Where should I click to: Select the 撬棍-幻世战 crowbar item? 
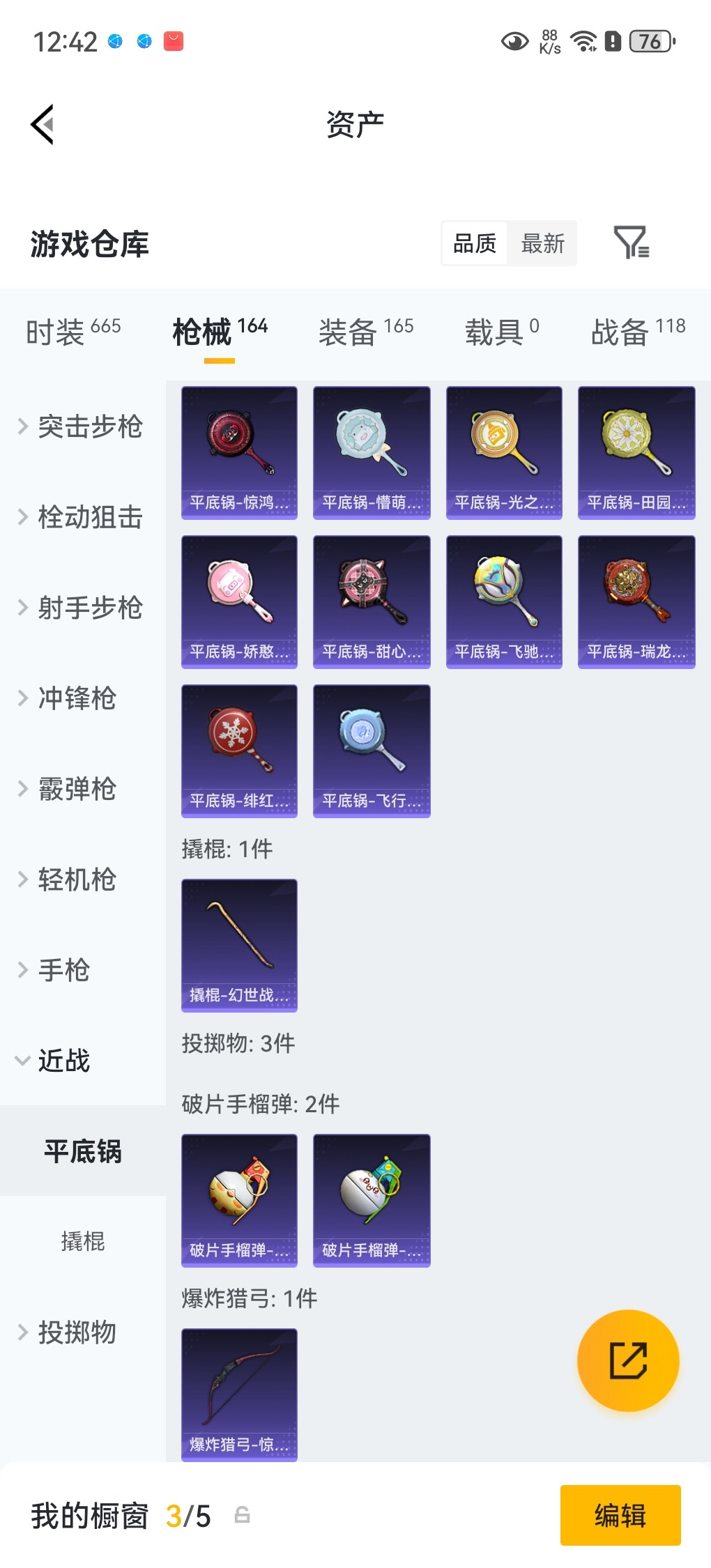(x=238, y=944)
